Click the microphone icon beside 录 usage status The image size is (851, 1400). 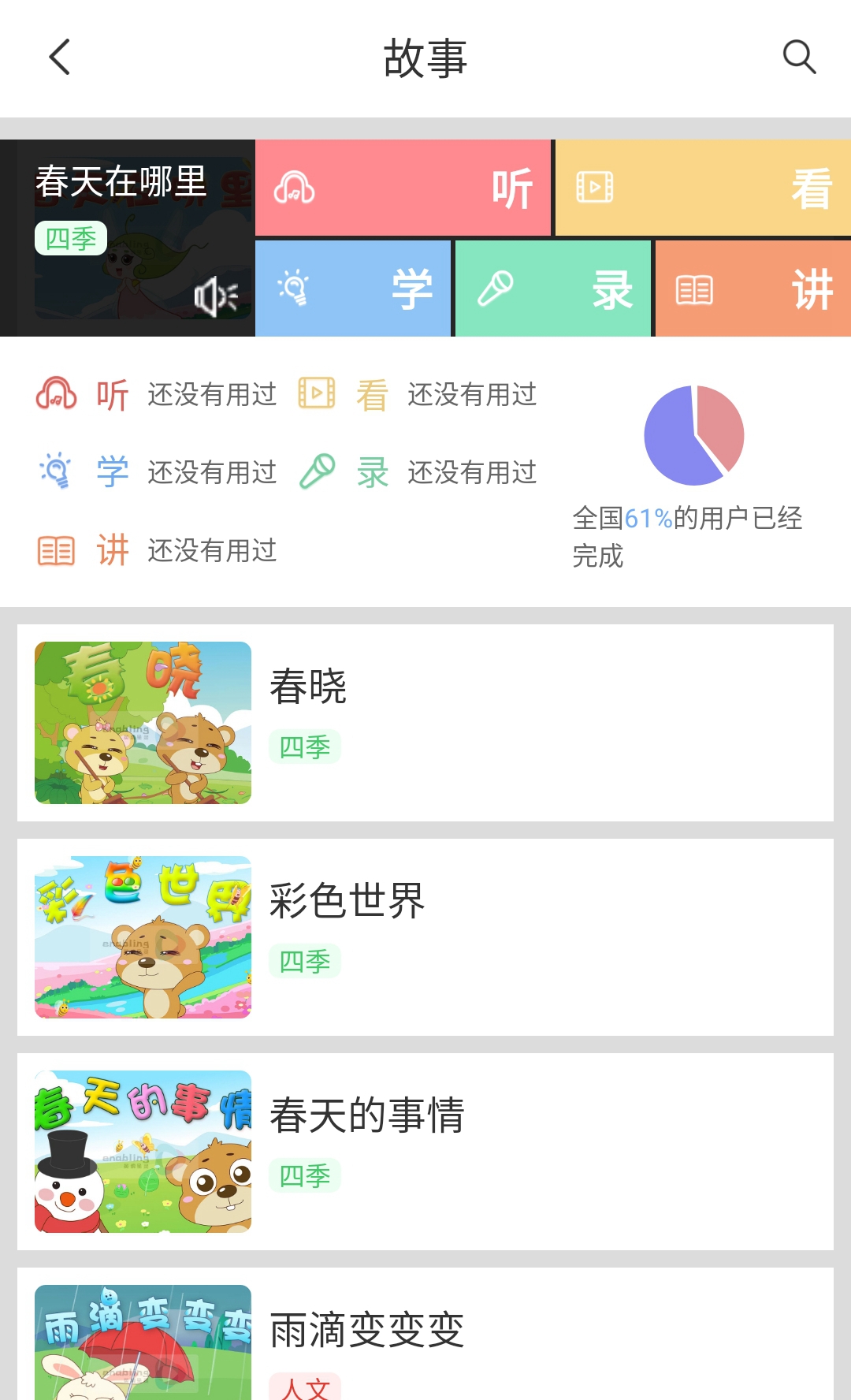tap(317, 471)
